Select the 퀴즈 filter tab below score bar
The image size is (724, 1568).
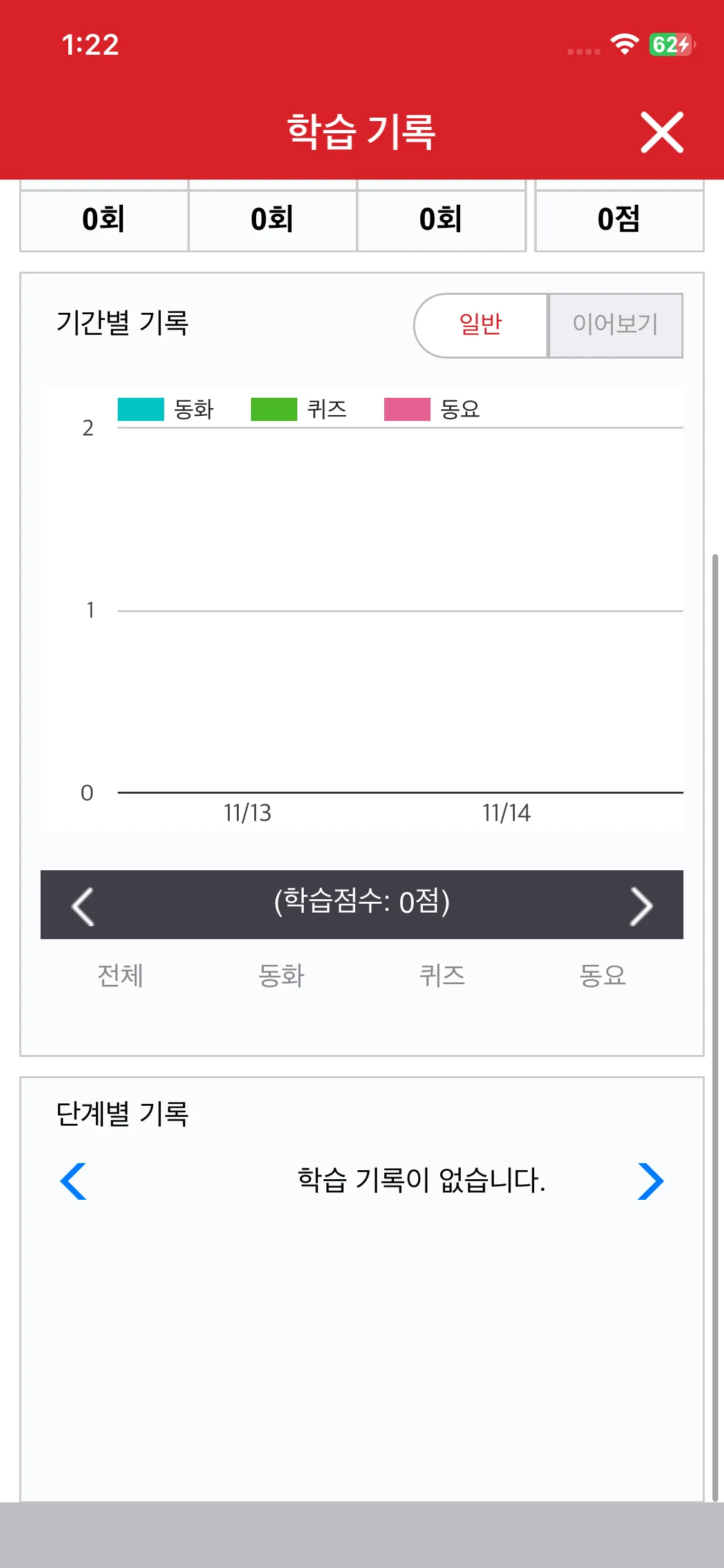pos(442,975)
